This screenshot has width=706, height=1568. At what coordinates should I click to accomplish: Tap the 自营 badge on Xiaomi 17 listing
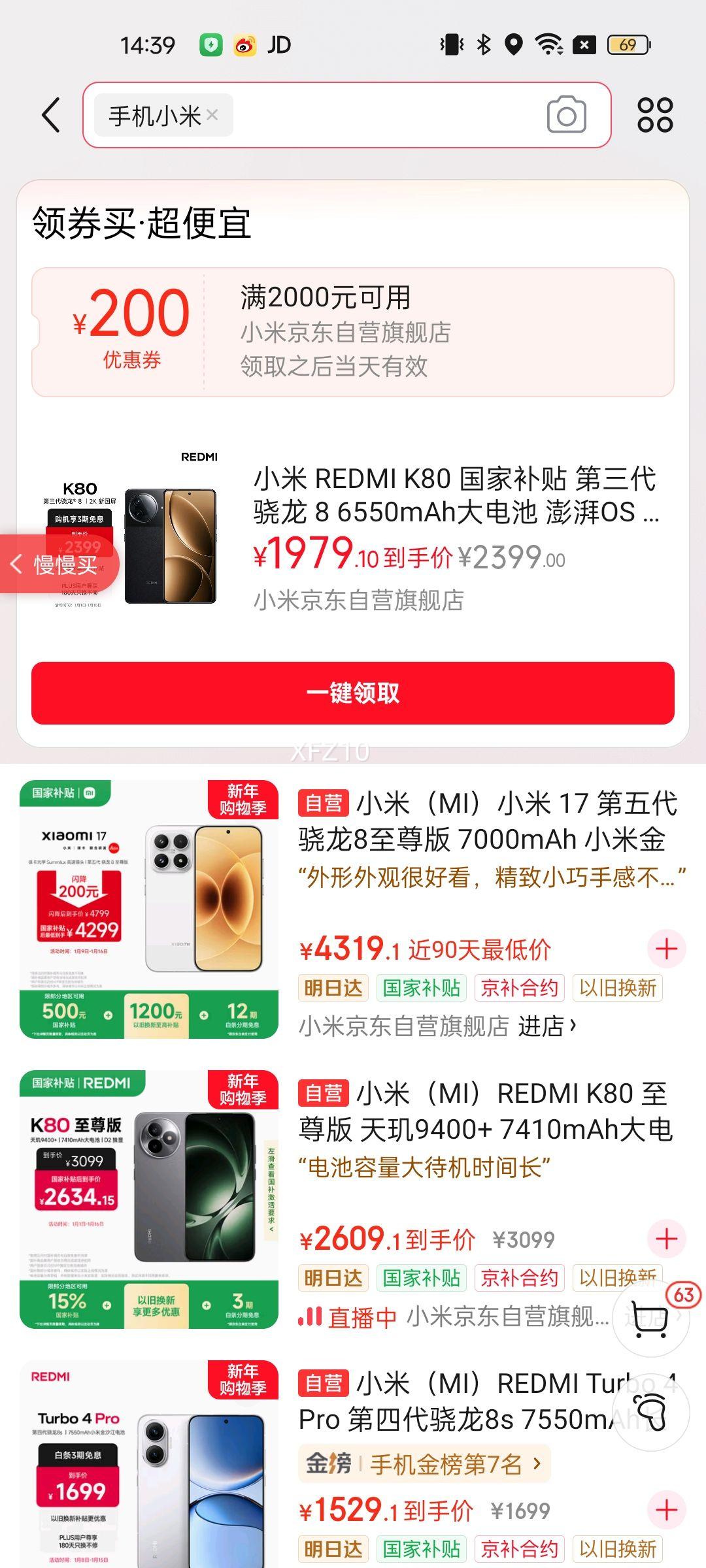(x=324, y=802)
